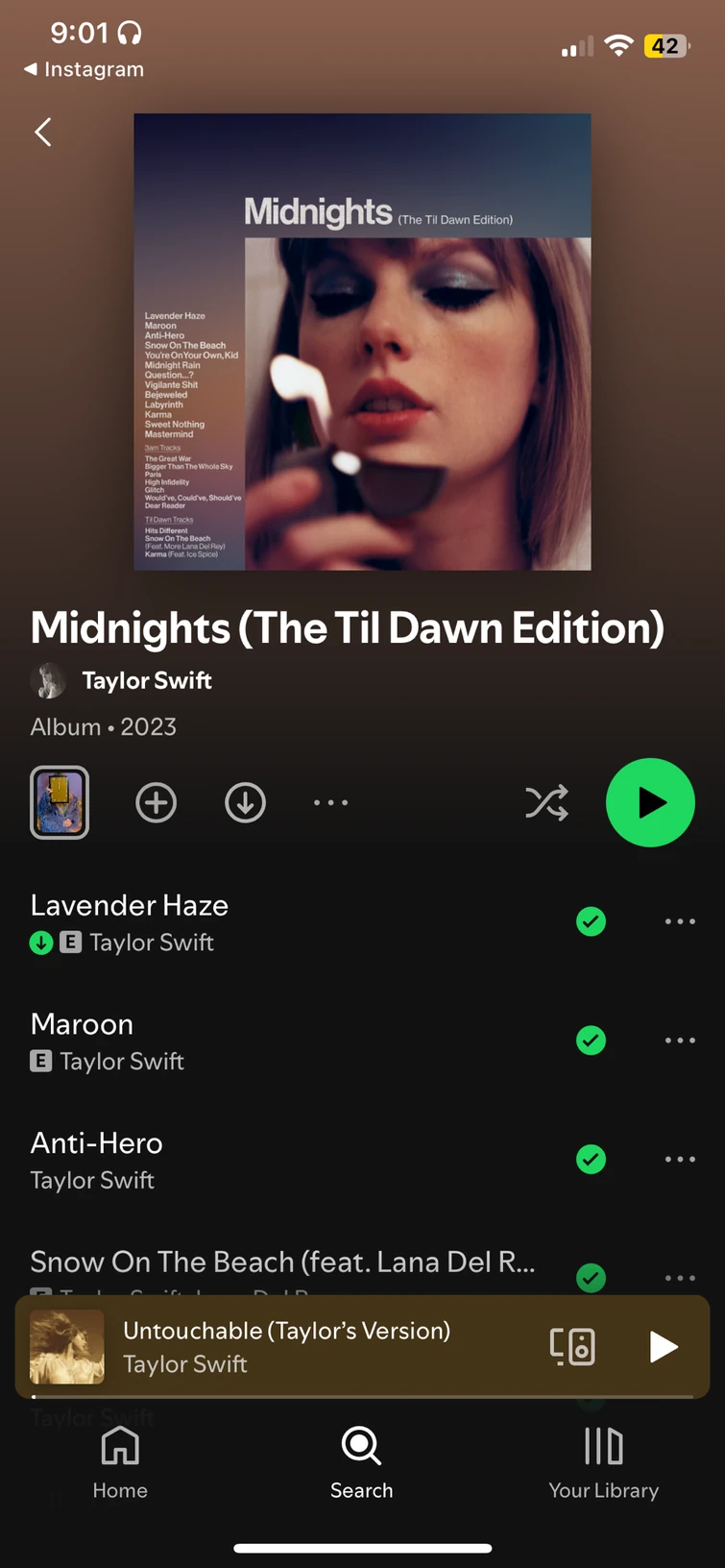Tap the Connect to a device icon
Image resolution: width=725 pixels, height=1568 pixels.
click(x=572, y=1347)
